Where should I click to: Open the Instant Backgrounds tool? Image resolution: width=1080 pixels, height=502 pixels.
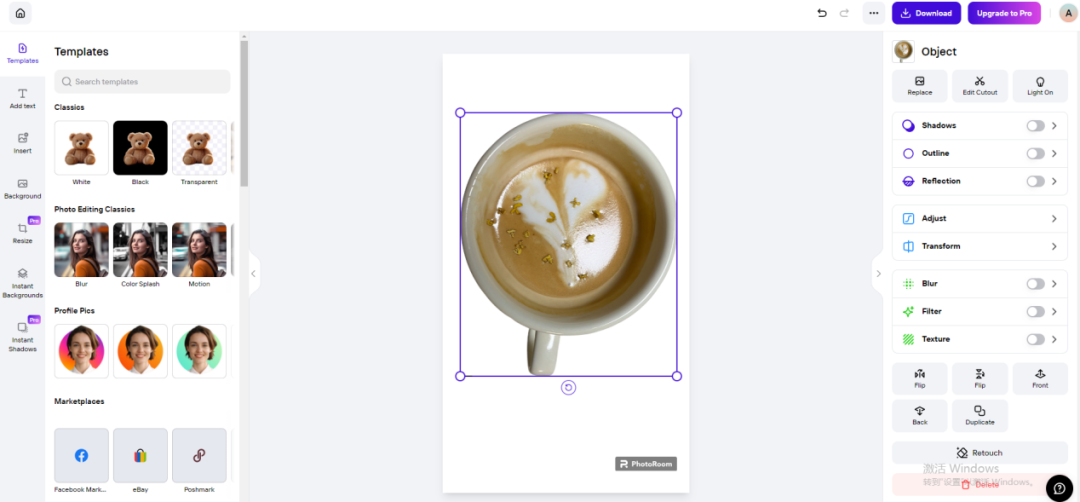pos(22,283)
